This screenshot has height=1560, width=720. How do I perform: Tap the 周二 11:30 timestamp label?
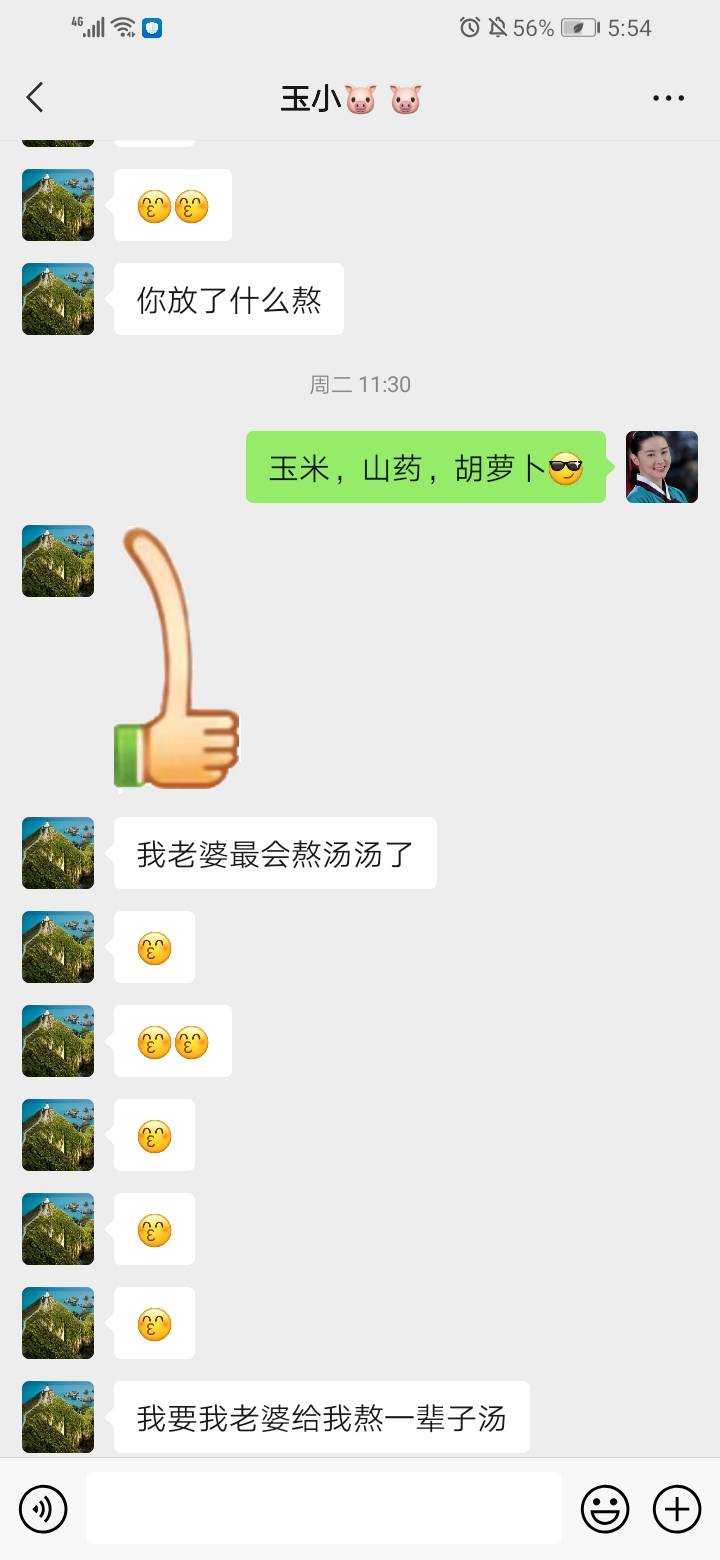click(360, 384)
